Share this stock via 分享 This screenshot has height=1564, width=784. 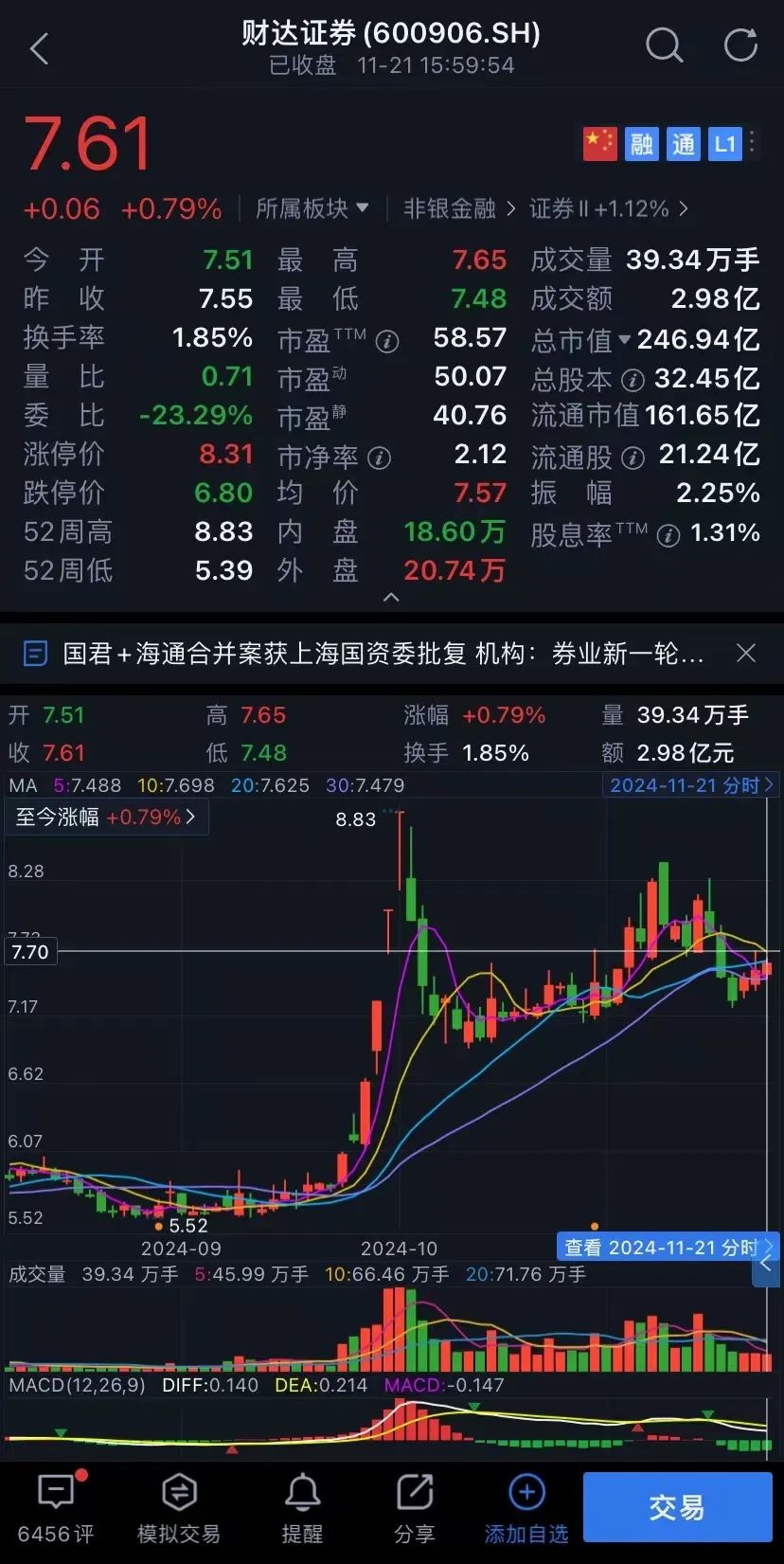click(x=415, y=1507)
